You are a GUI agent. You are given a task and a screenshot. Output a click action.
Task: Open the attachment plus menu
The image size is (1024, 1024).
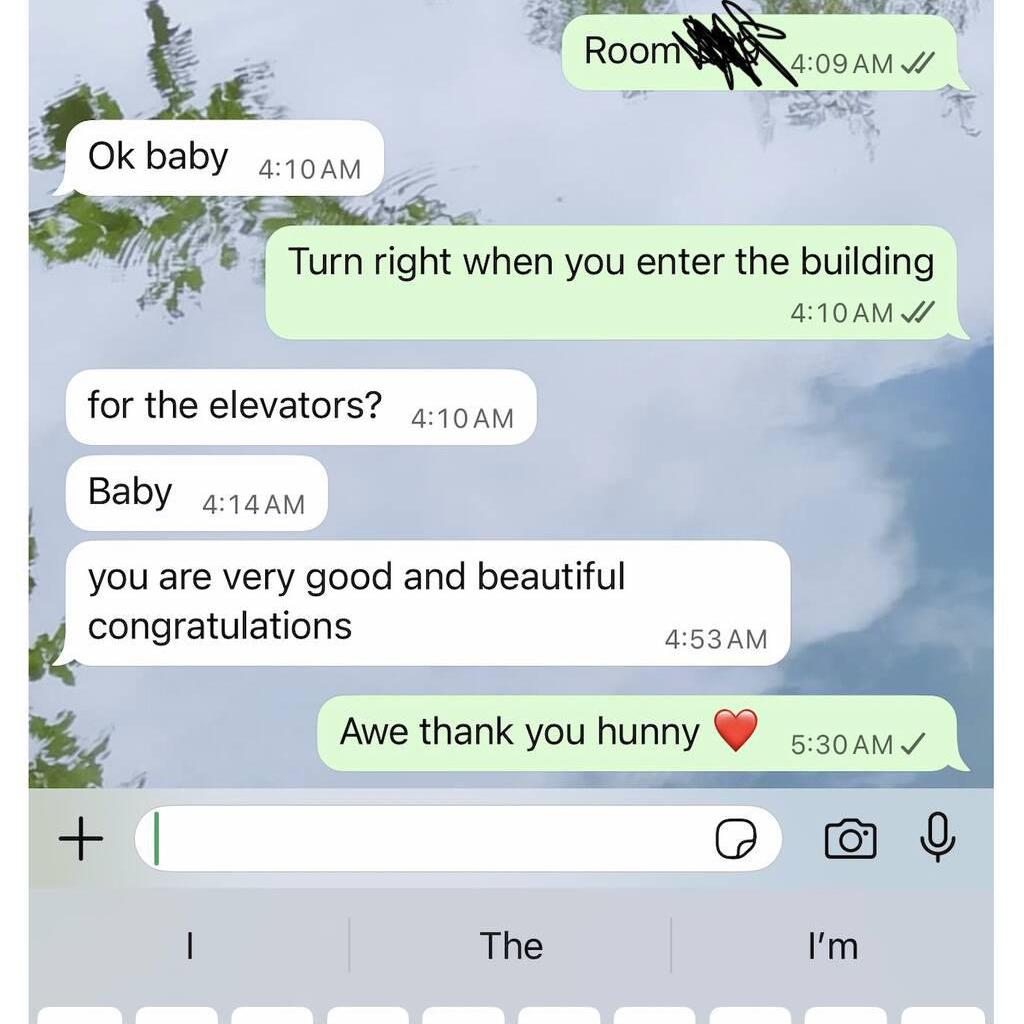coord(81,840)
